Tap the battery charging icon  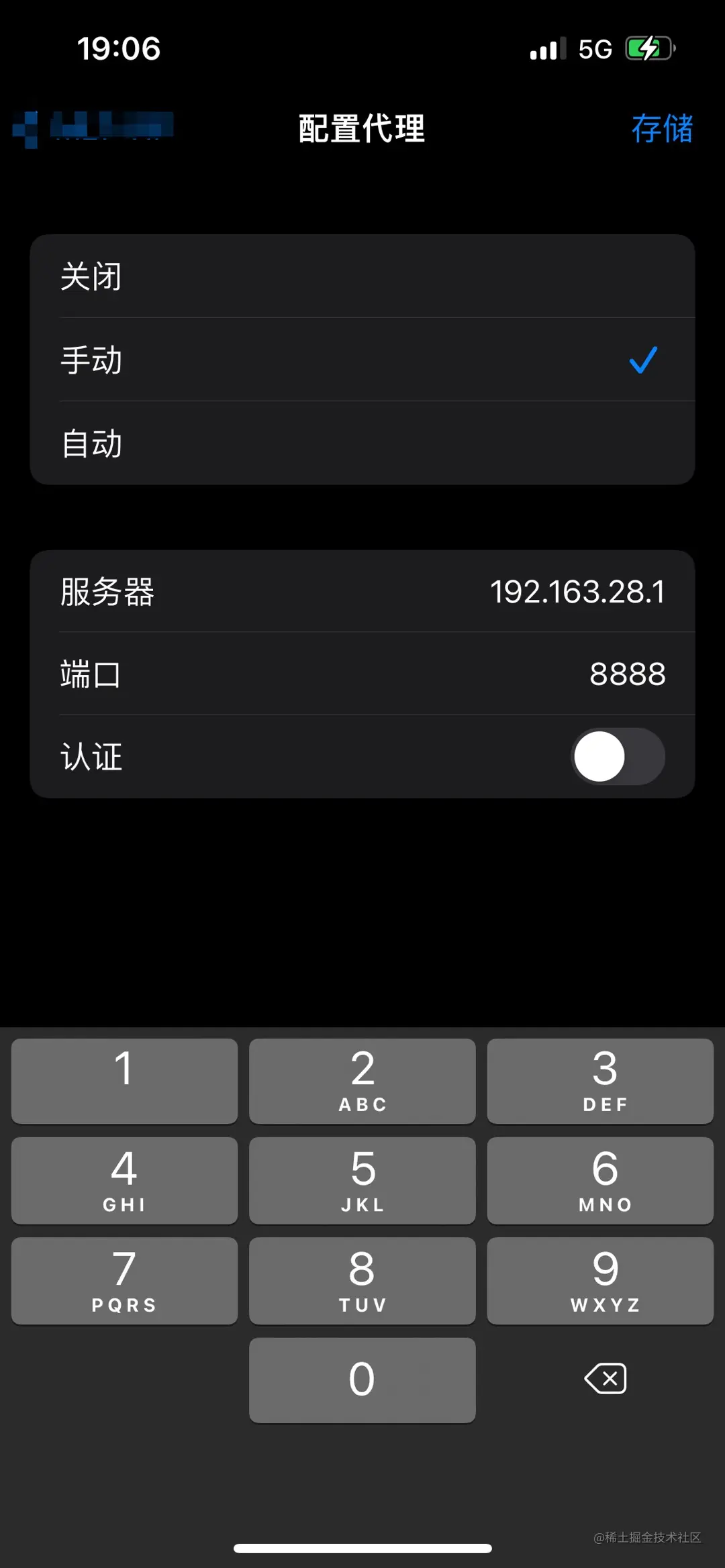(x=648, y=48)
